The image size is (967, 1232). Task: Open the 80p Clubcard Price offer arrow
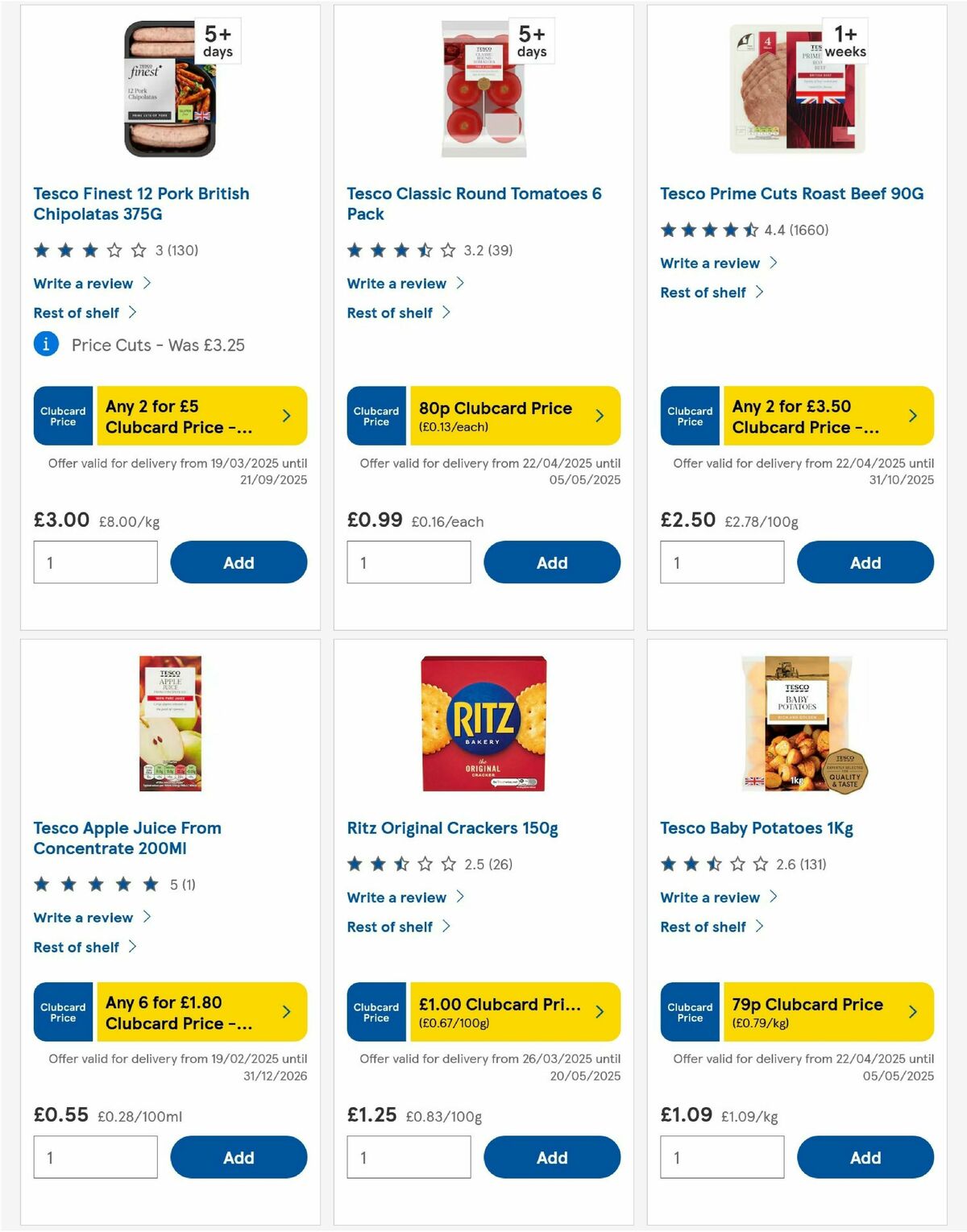click(x=599, y=415)
